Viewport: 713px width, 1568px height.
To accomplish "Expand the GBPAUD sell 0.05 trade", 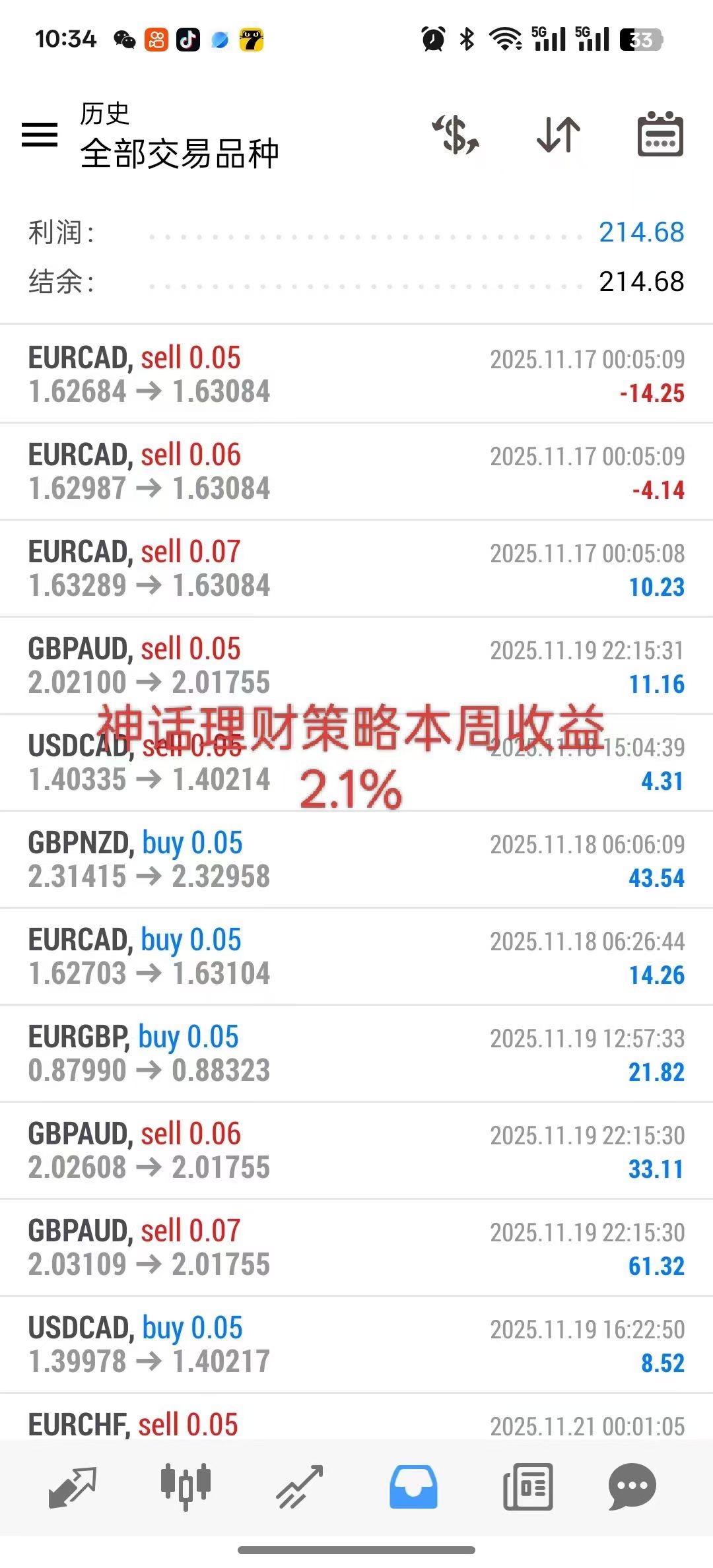I will pos(356,665).
